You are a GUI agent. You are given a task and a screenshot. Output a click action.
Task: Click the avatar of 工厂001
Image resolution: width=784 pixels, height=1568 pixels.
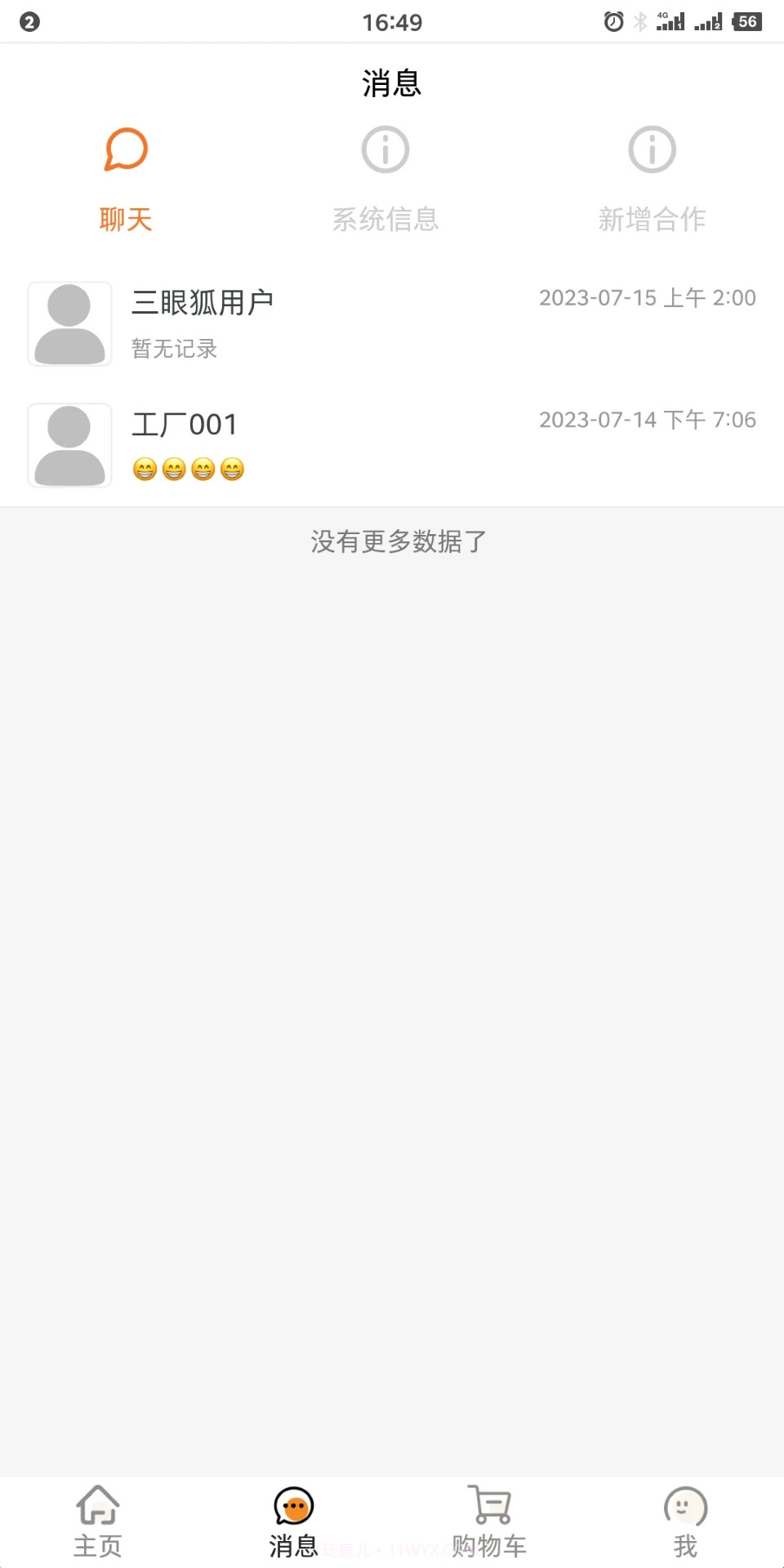[x=69, y=446]
